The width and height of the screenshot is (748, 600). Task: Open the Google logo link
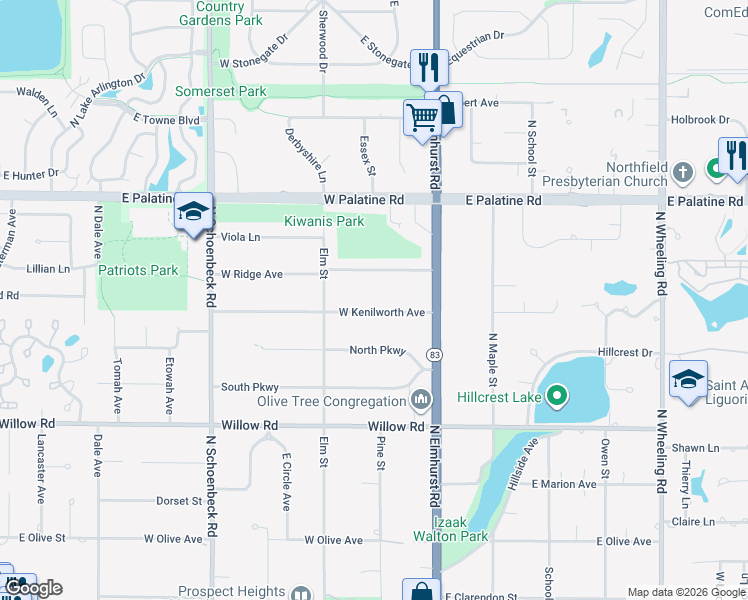click(x=32, y=588)
